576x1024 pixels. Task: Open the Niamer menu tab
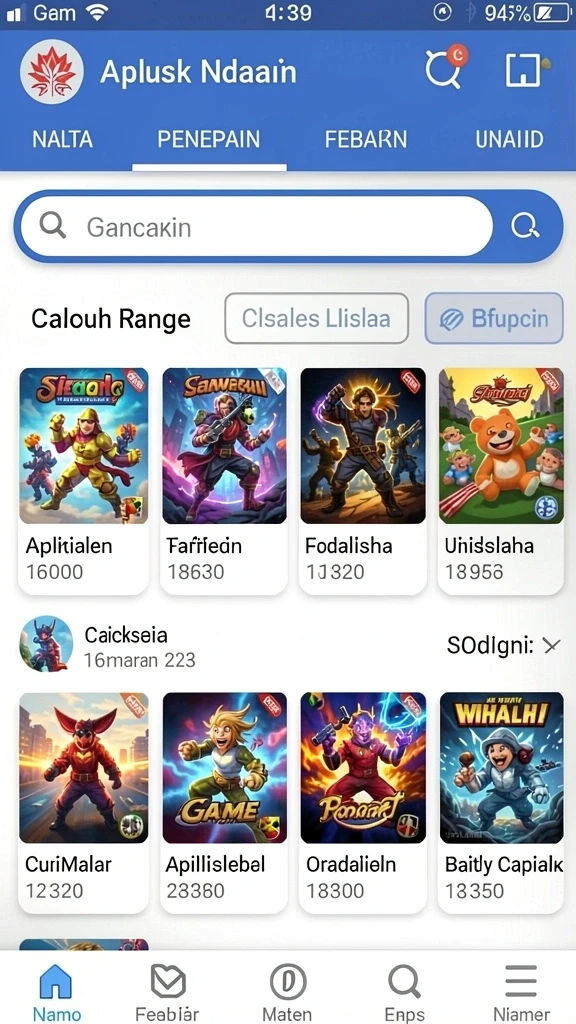tap(521, 993)
